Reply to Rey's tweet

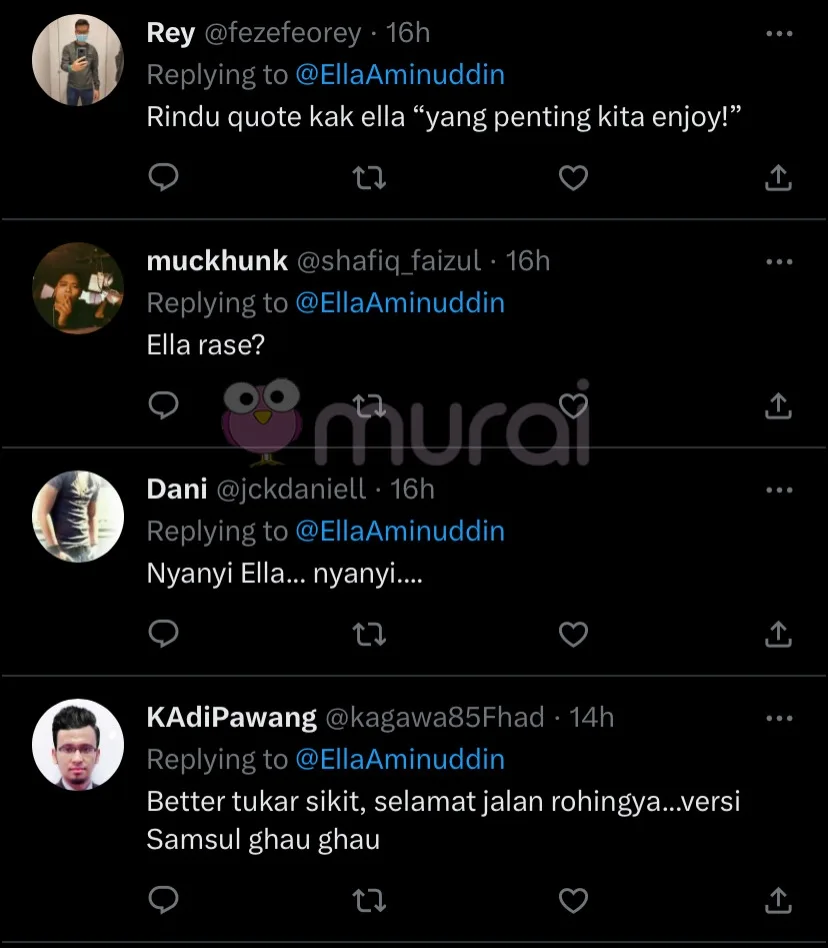coord(163,179)
